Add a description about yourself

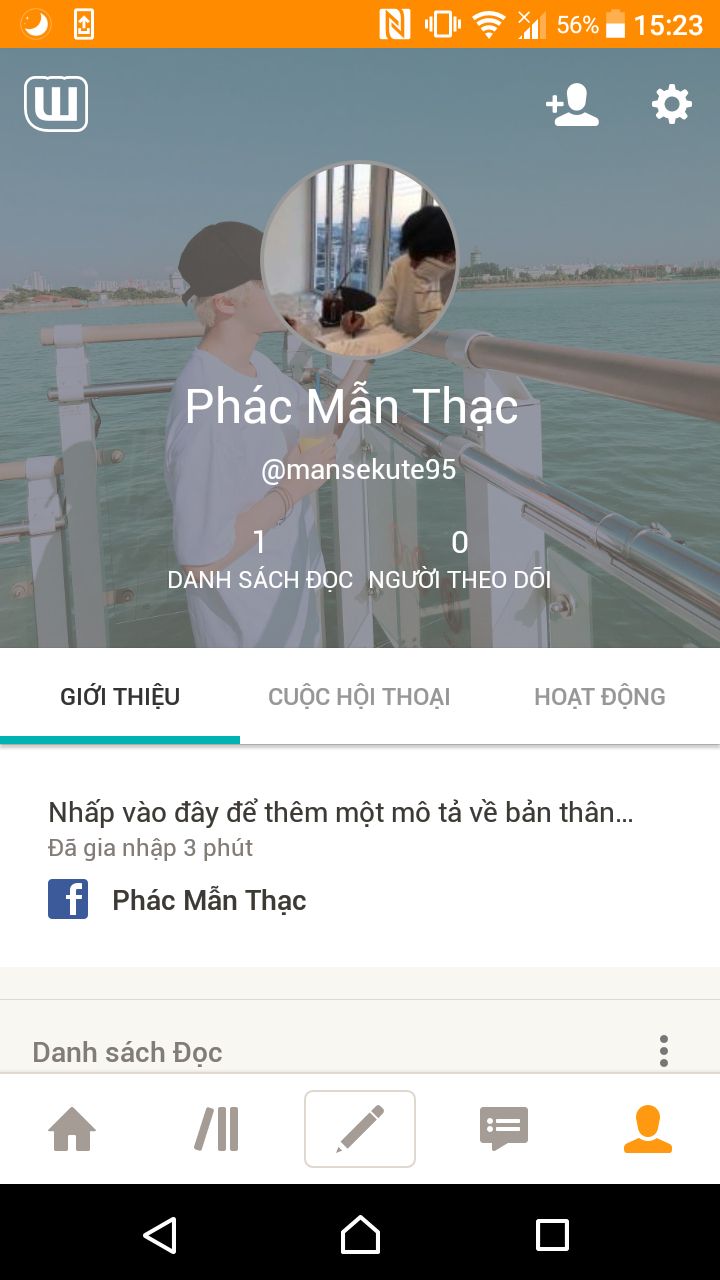pyautogui.click(x=340, y=812)
